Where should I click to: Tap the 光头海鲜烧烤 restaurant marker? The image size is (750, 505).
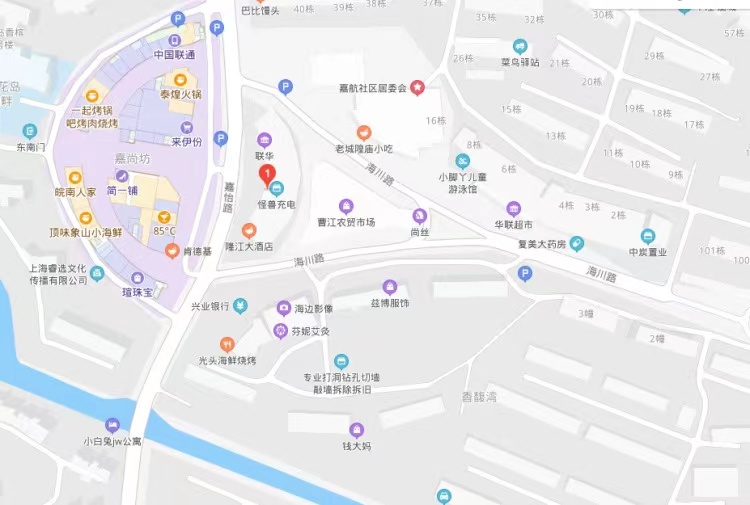click(x=227, y=343)
